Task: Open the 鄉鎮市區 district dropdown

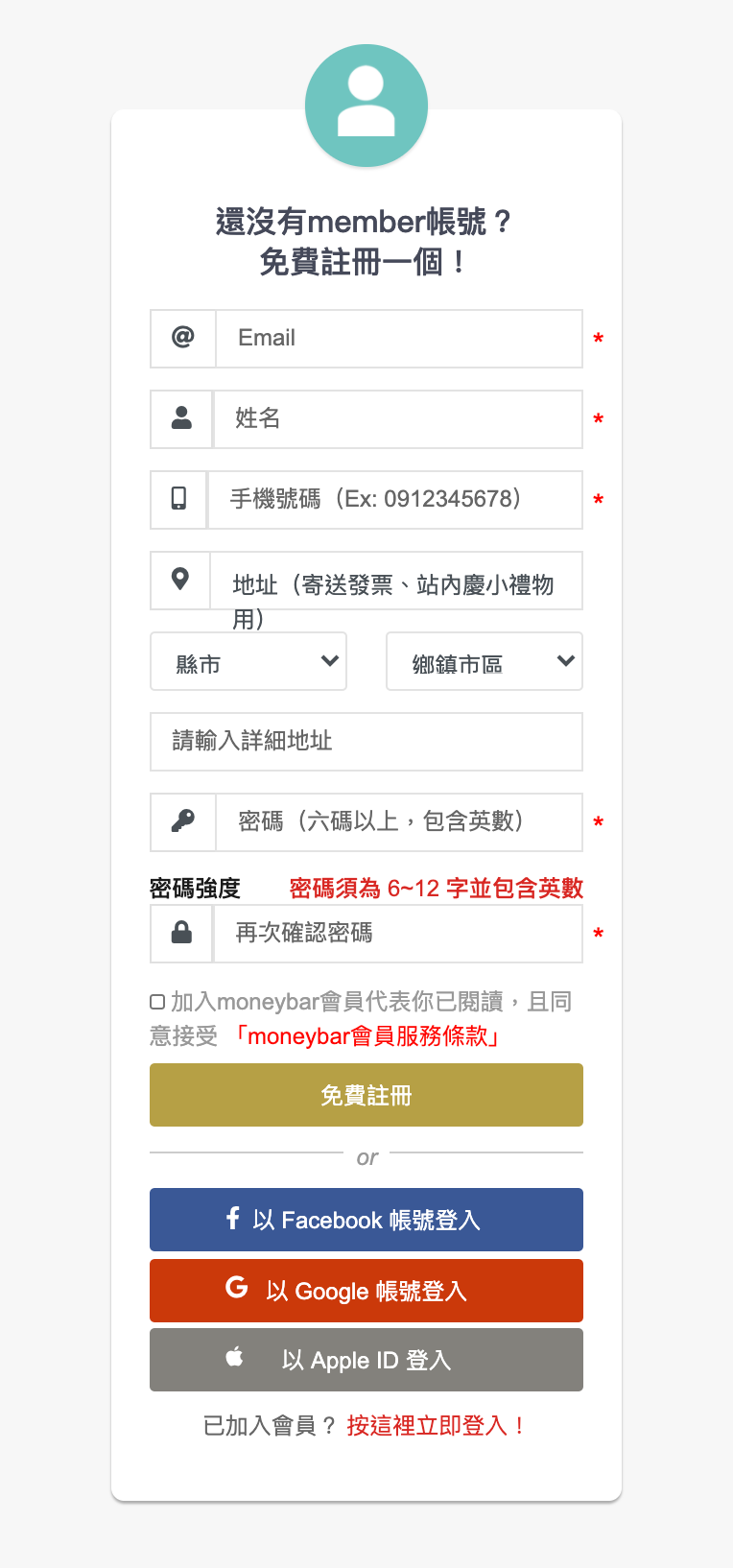Action: tap(485, 661)
